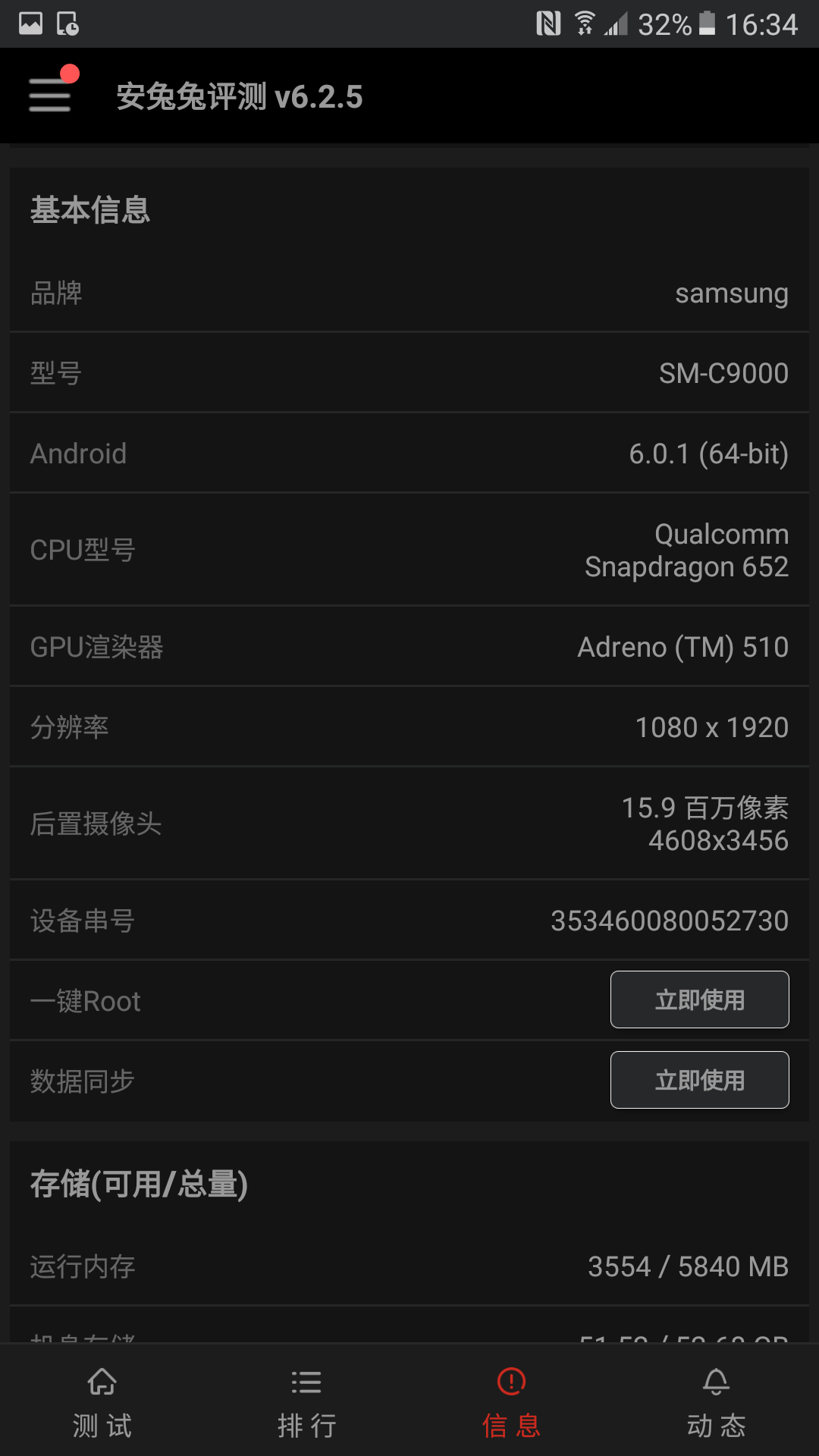This screenshot has width=819, height=1456.
Task: Open the navigation drawer menu
Action: coord(49,96)
